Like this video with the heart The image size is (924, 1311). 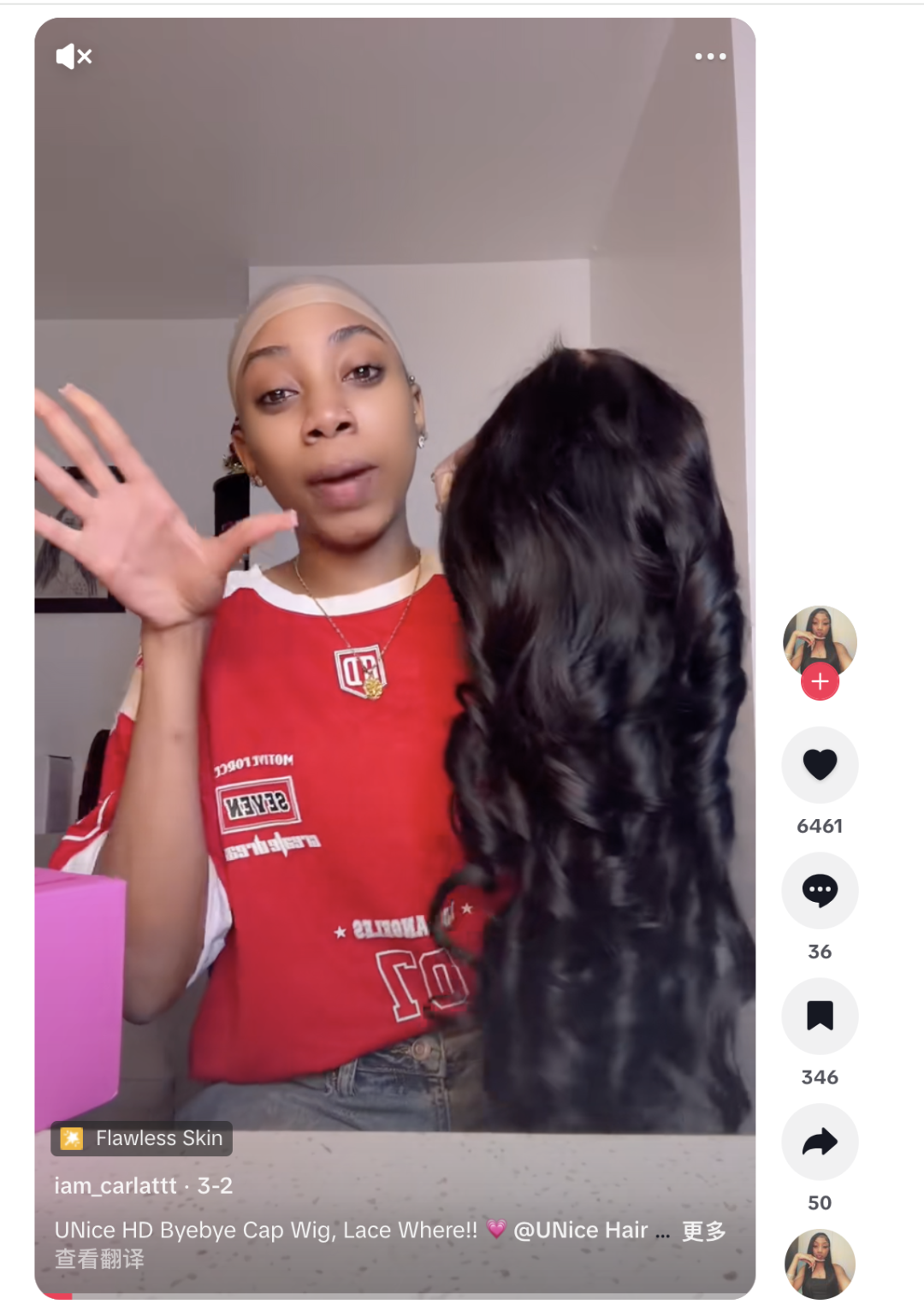tap(820, 764)
